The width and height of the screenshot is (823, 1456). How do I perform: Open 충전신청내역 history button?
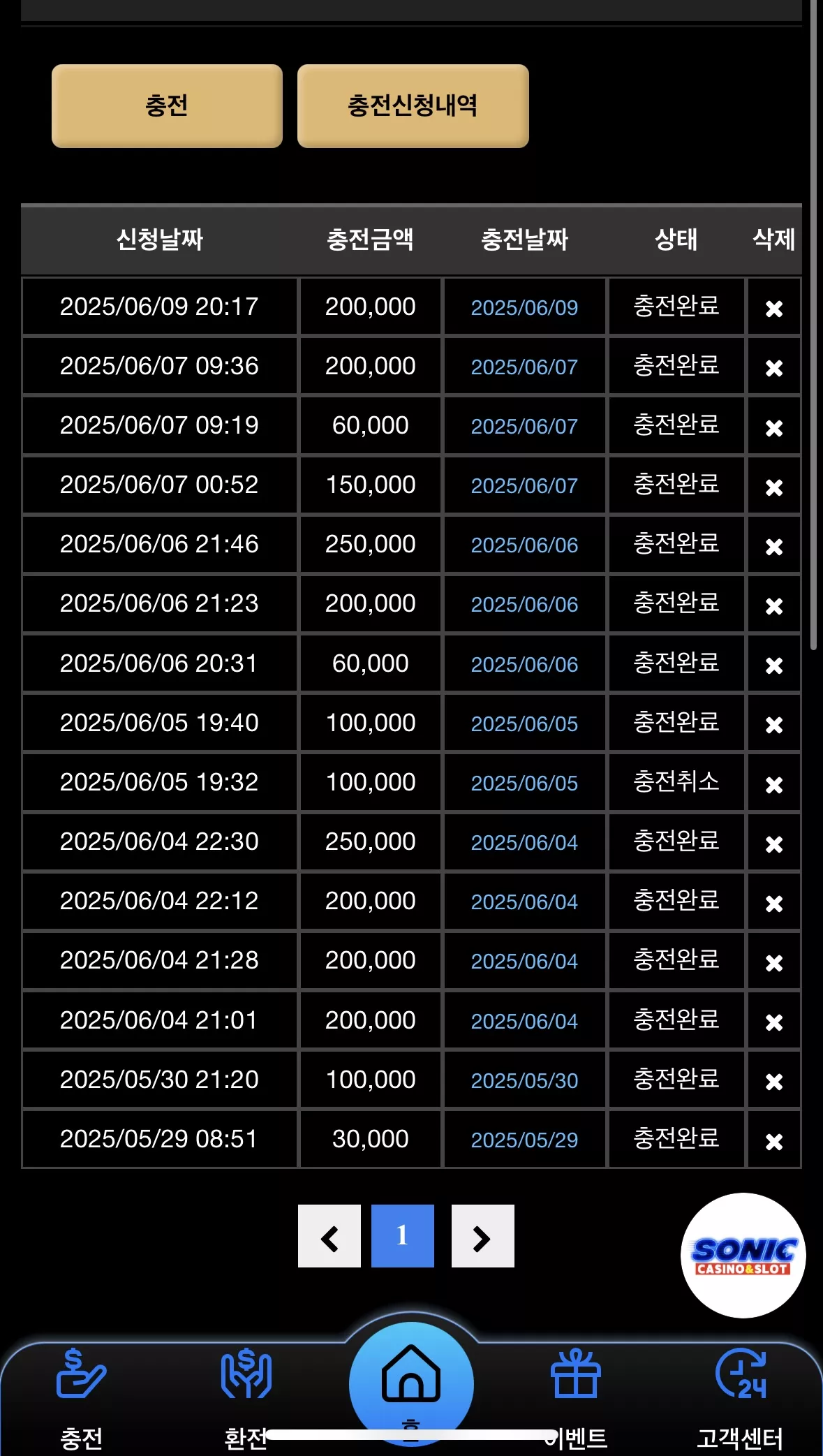click(x=413, y=106)
